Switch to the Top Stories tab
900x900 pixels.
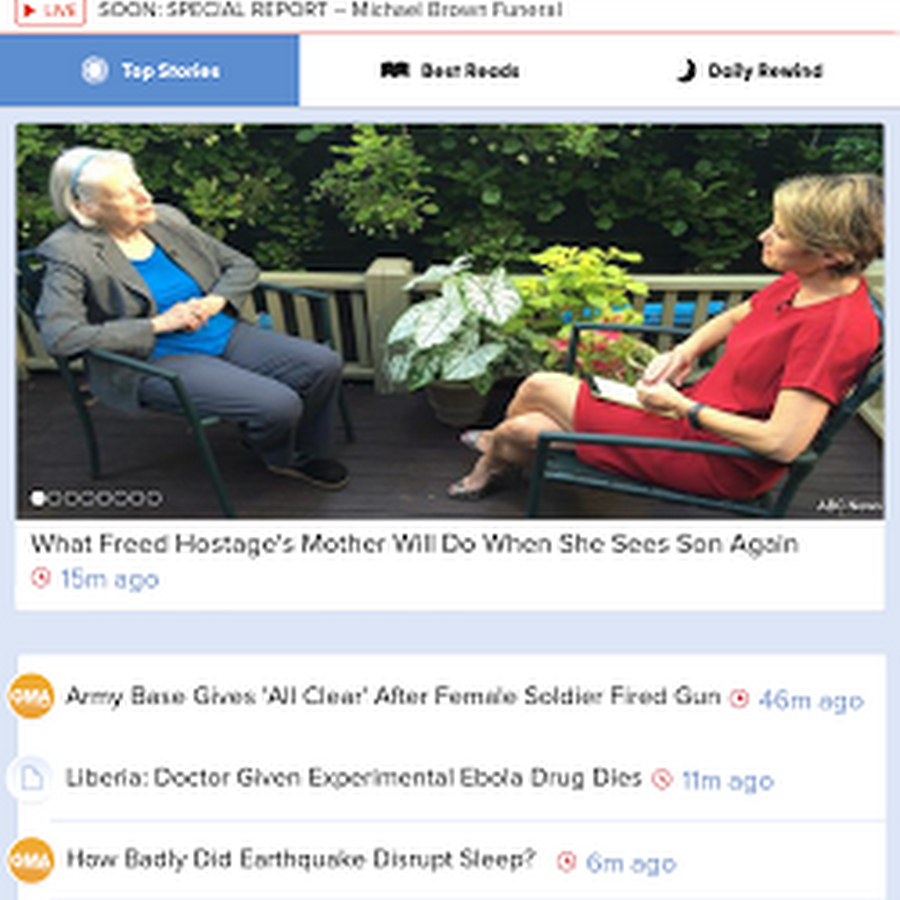(149, 70)
